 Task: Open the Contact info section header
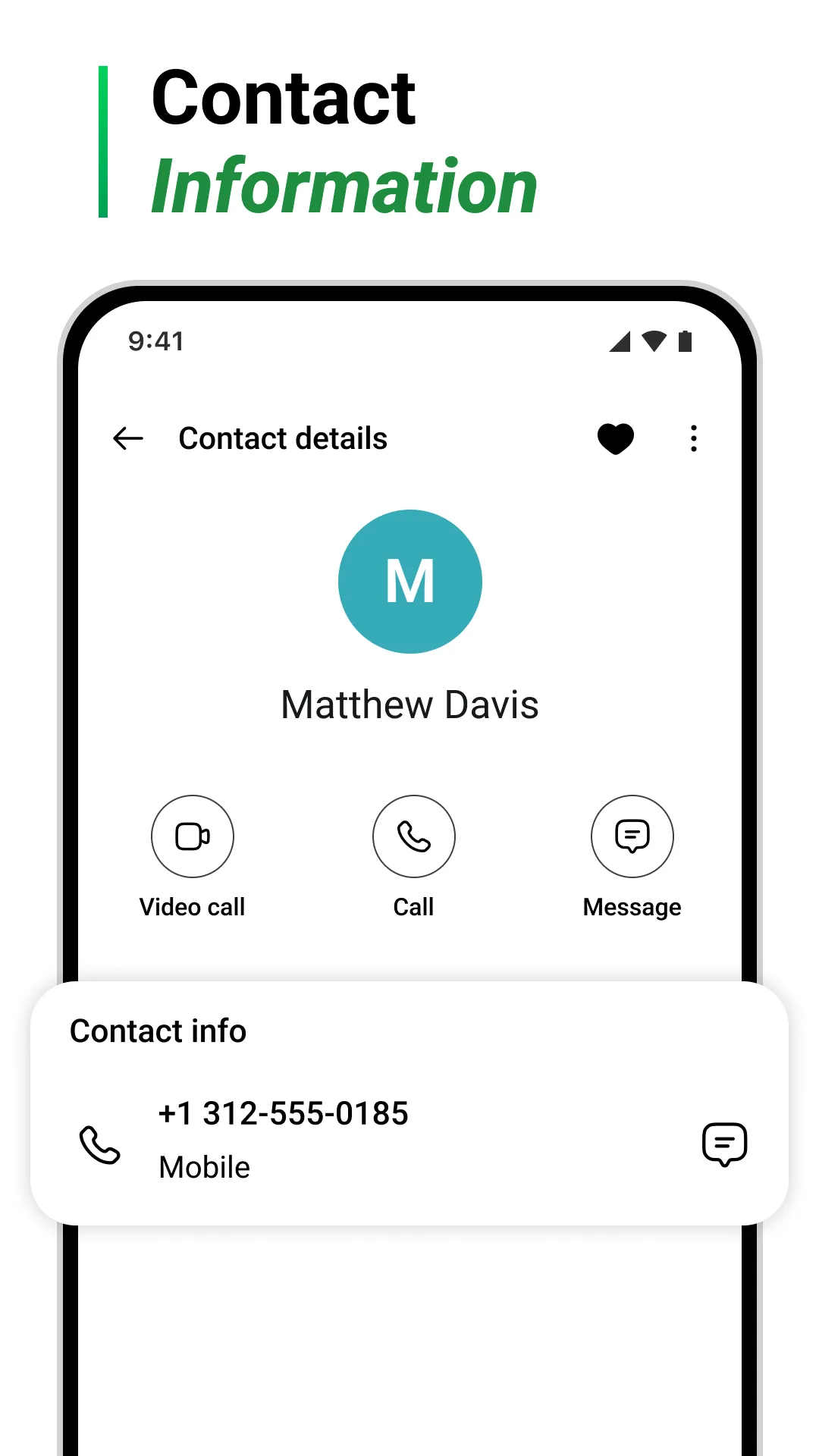click(x=158, y=1031)
